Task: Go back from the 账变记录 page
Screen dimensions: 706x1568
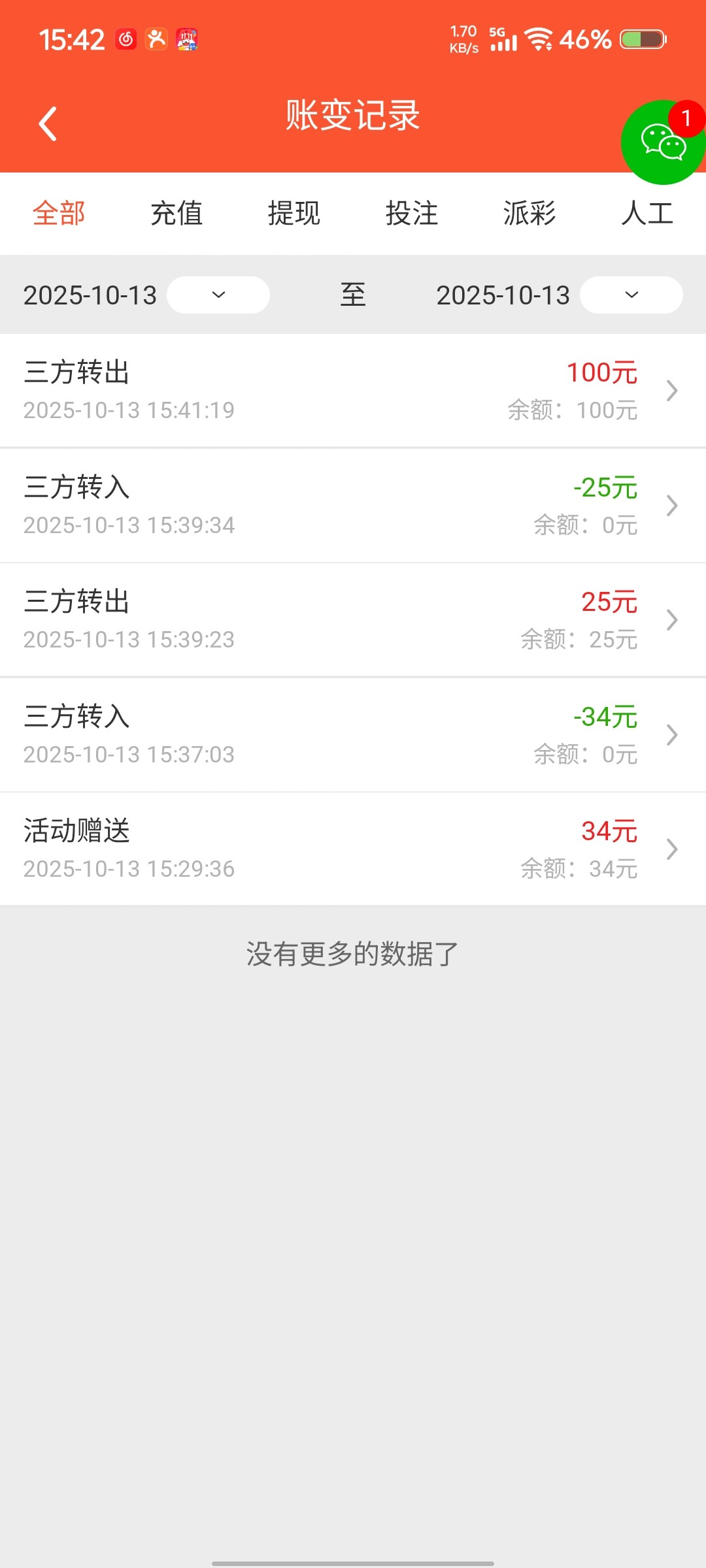Action: click(48, 123)
